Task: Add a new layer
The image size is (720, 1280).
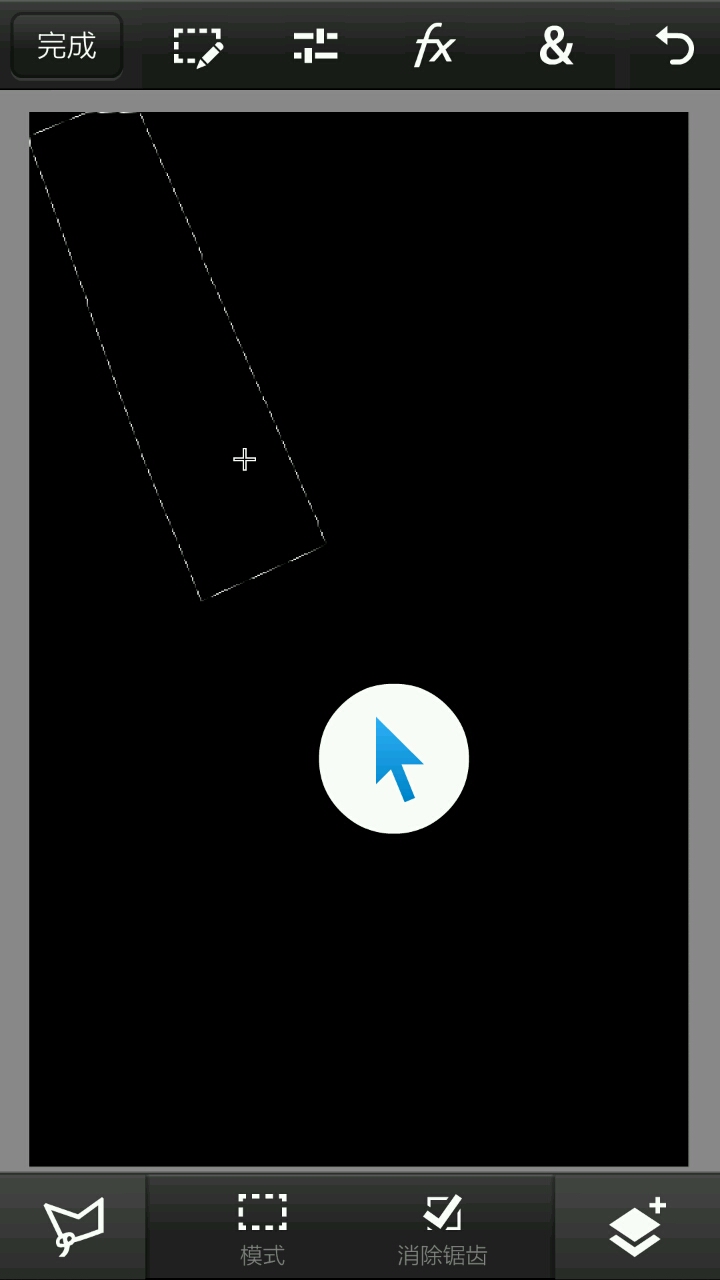Action: (637, 1227)
